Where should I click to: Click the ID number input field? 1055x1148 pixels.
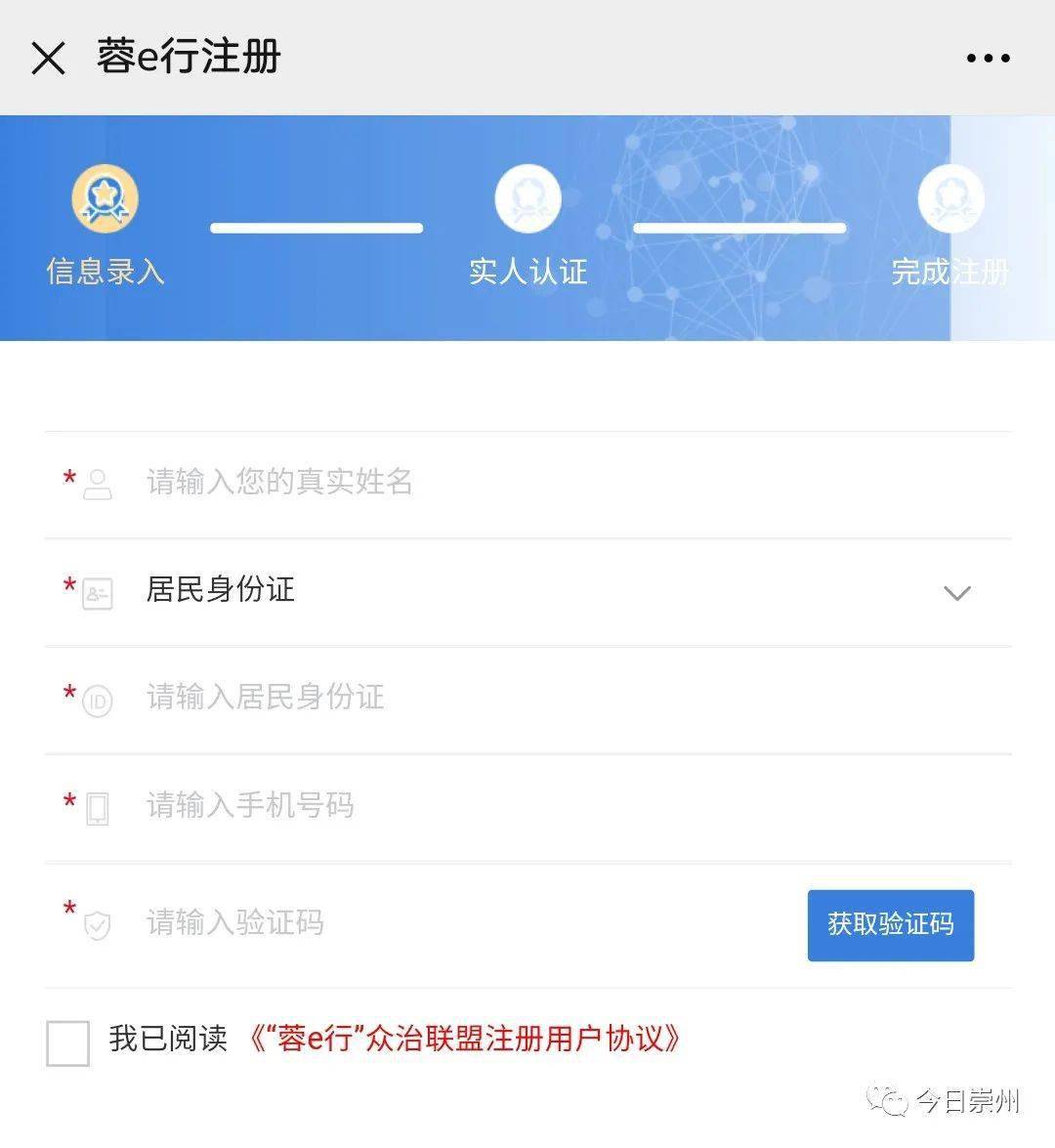click(391, 698)
